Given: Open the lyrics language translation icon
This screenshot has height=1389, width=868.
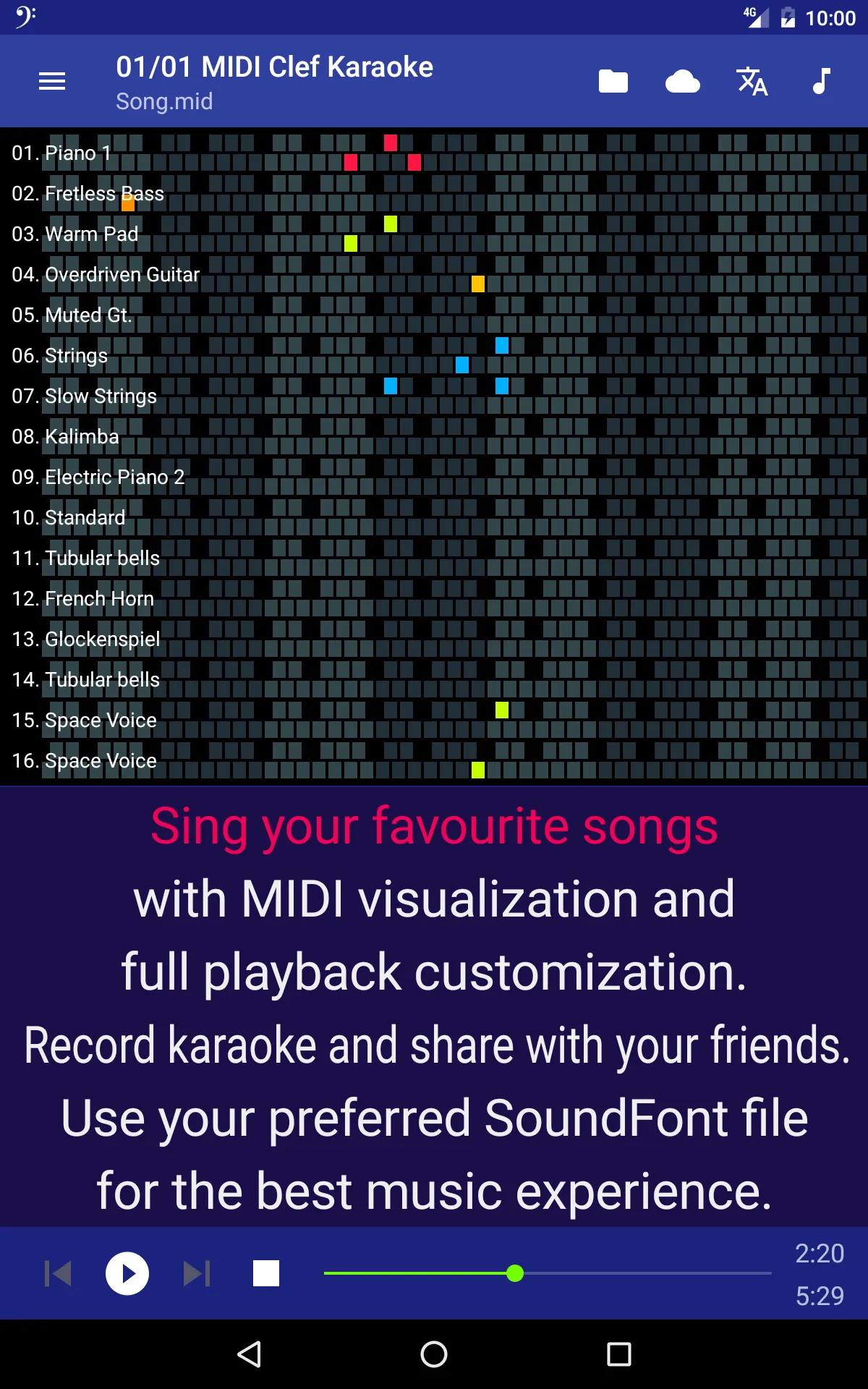Looking at the screenshot, I should (x=752, y=81).
